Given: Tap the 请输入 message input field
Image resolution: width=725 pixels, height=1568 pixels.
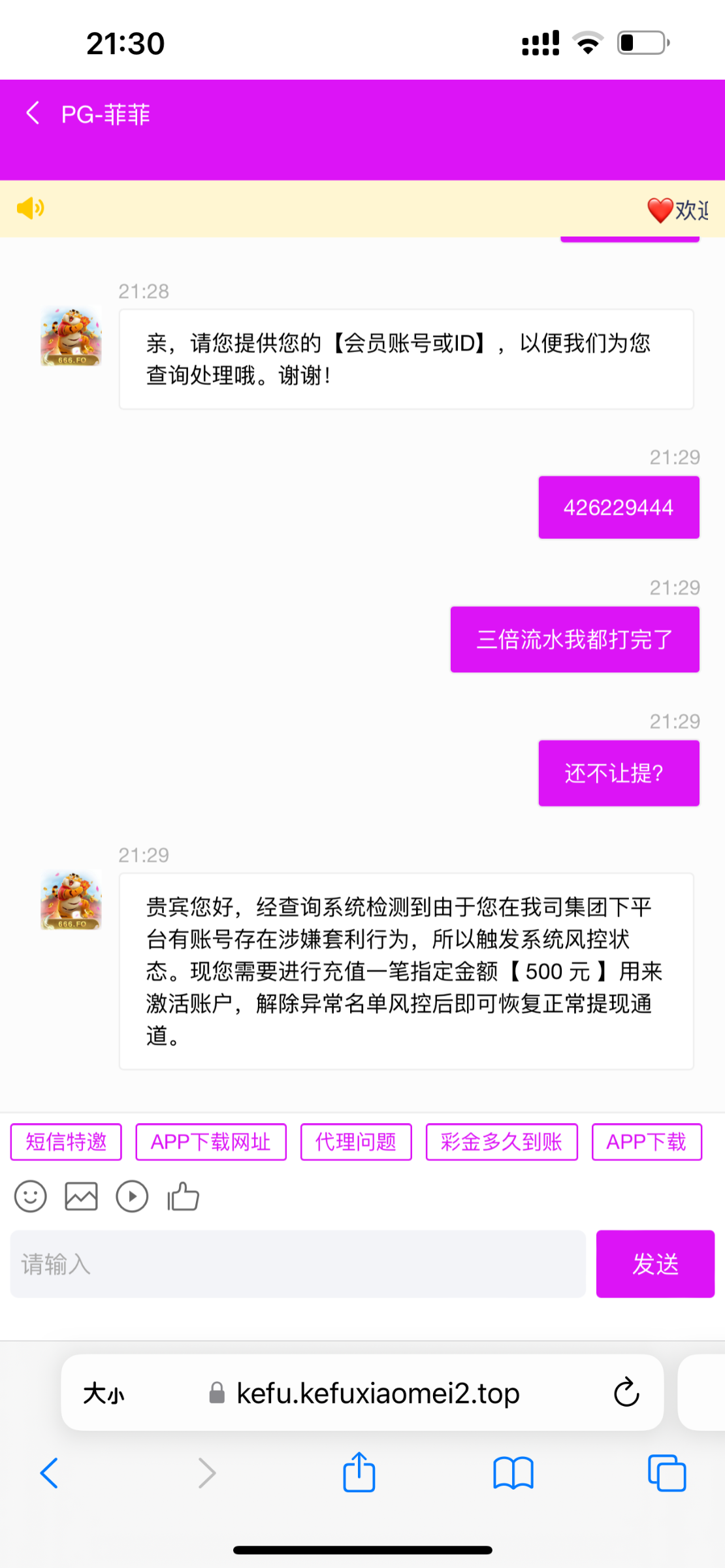Looking at the screenshot, I should (297, 1263).
